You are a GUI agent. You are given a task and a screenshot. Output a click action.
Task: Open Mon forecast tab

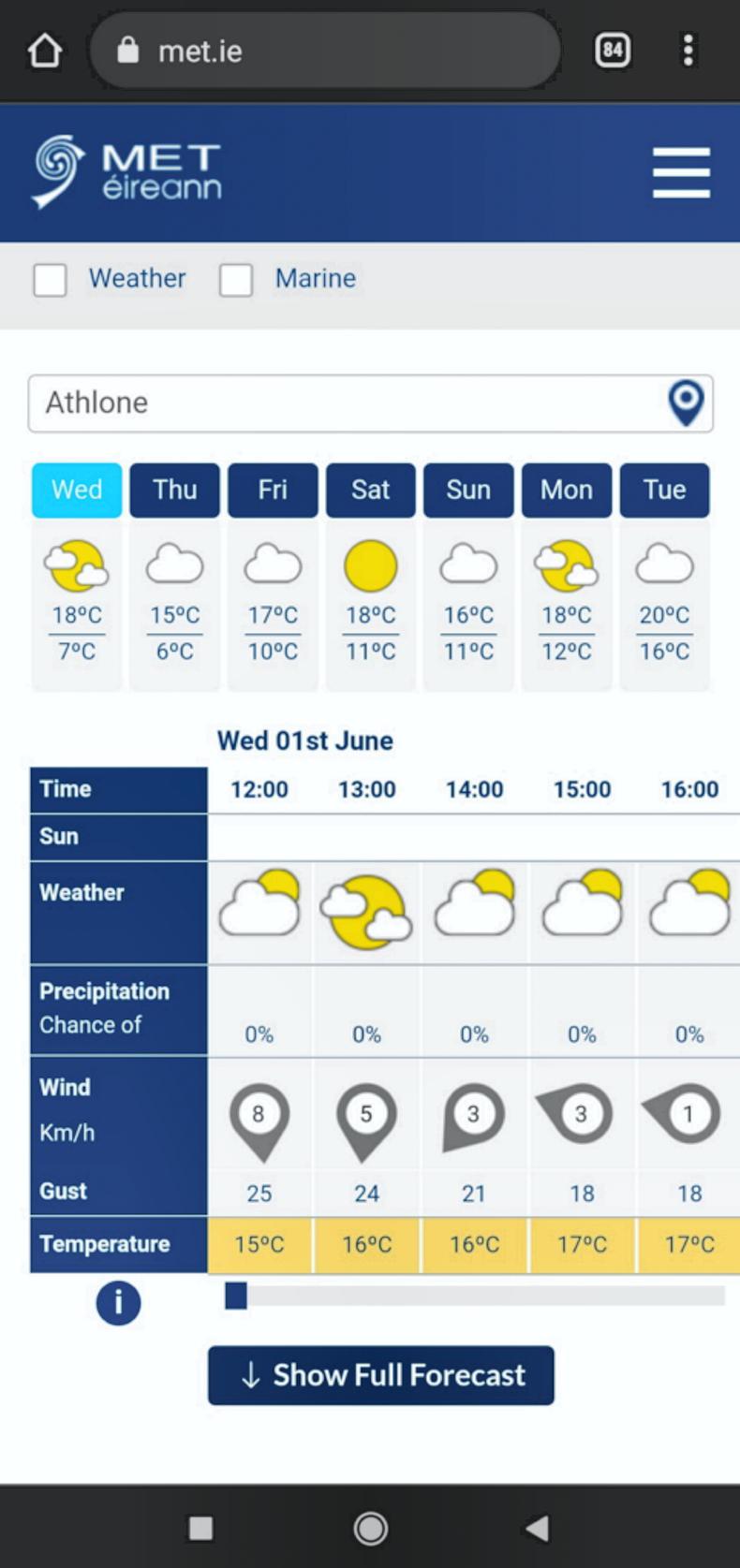point(567,490)
